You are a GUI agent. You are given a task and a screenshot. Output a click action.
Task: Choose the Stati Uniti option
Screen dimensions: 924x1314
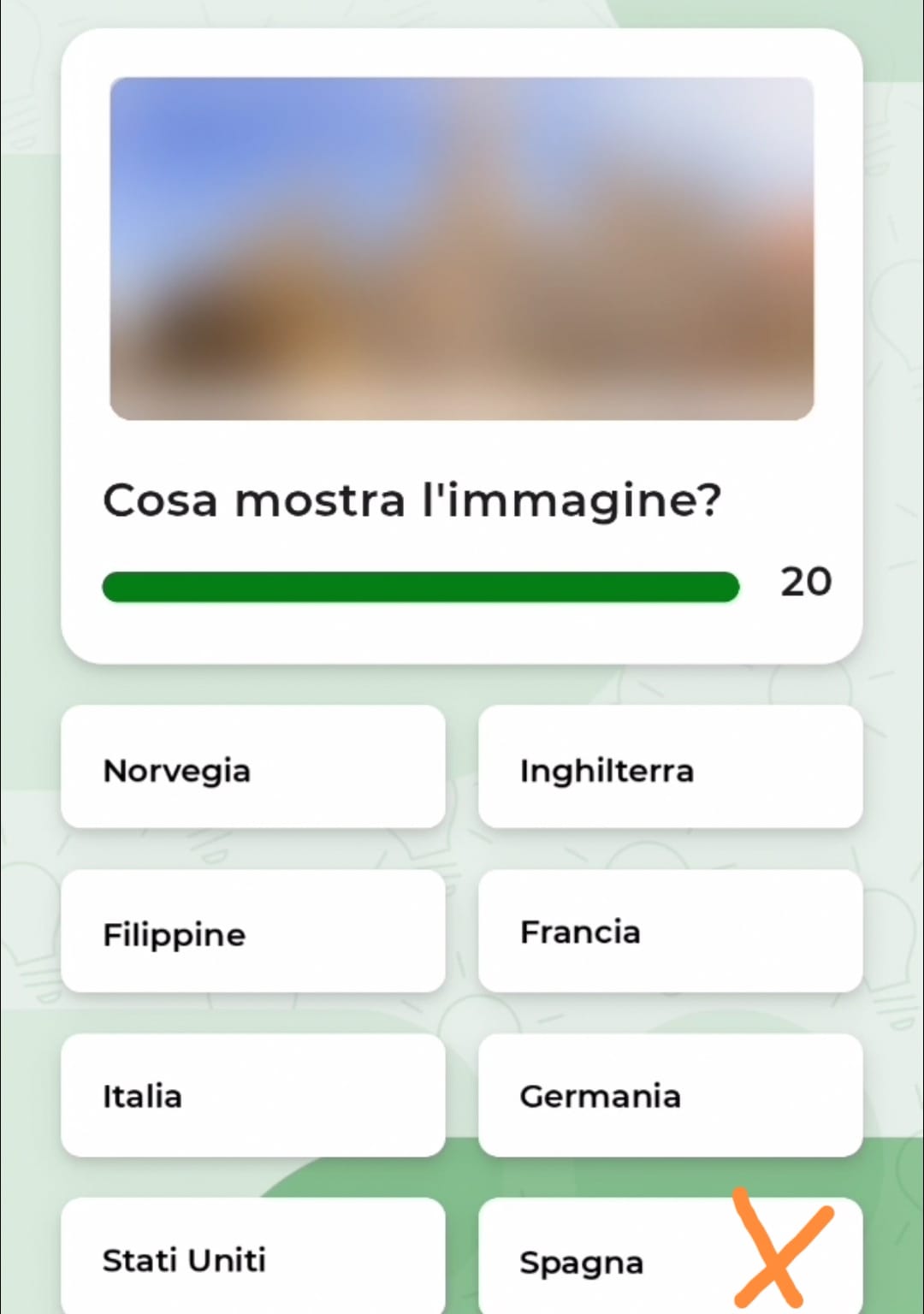(x=252, y=1258)
